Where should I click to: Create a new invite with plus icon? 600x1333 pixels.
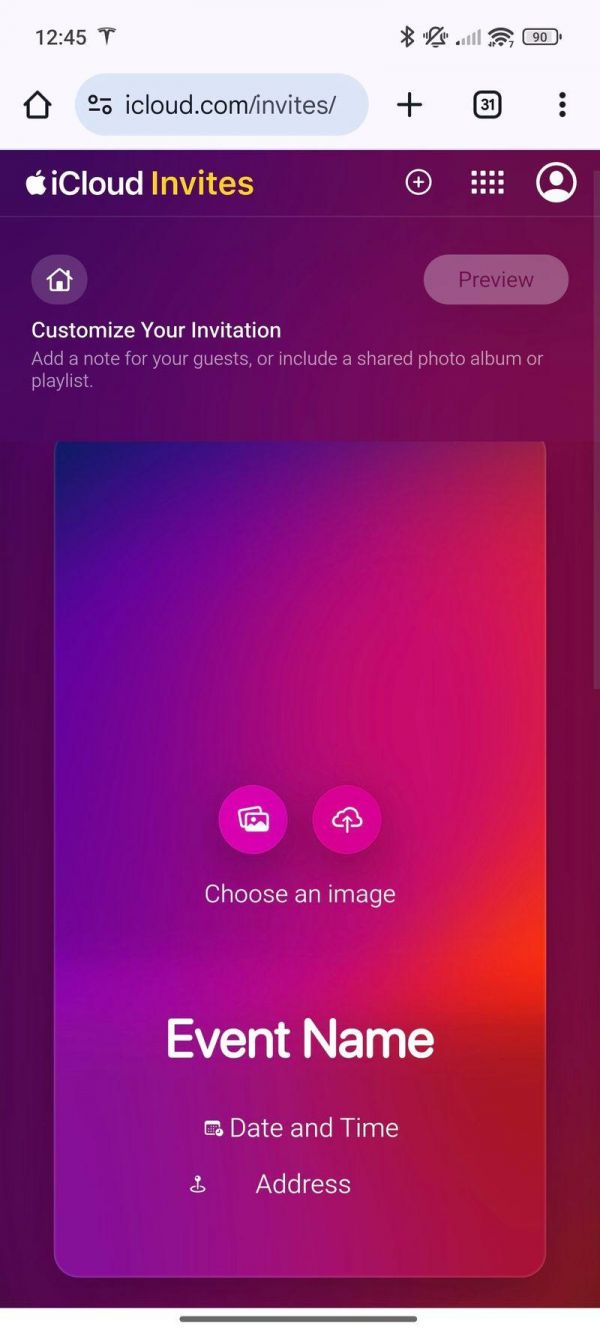click(418, 182)
